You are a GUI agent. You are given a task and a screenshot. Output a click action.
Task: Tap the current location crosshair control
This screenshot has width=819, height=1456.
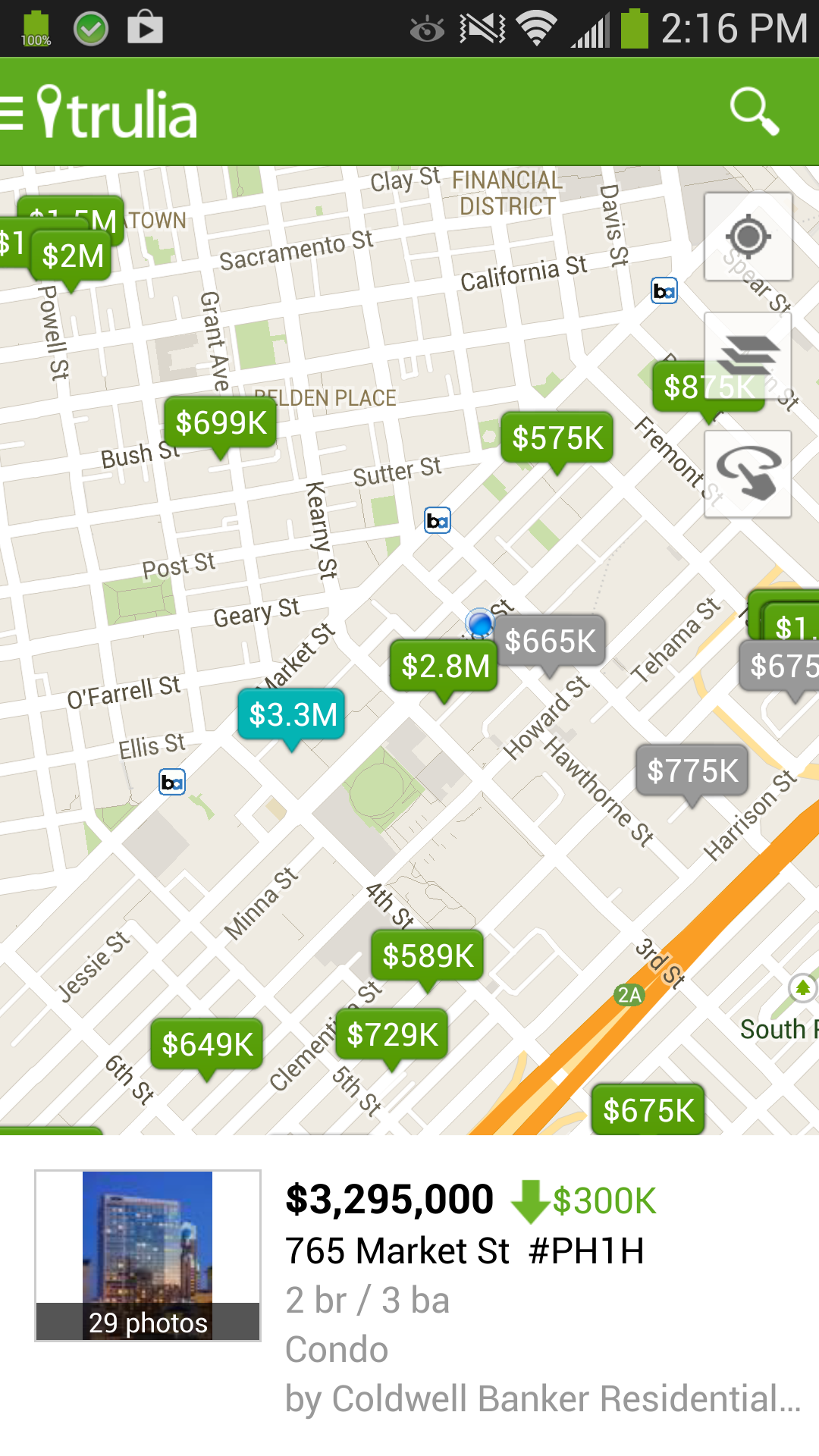point(747,237)
